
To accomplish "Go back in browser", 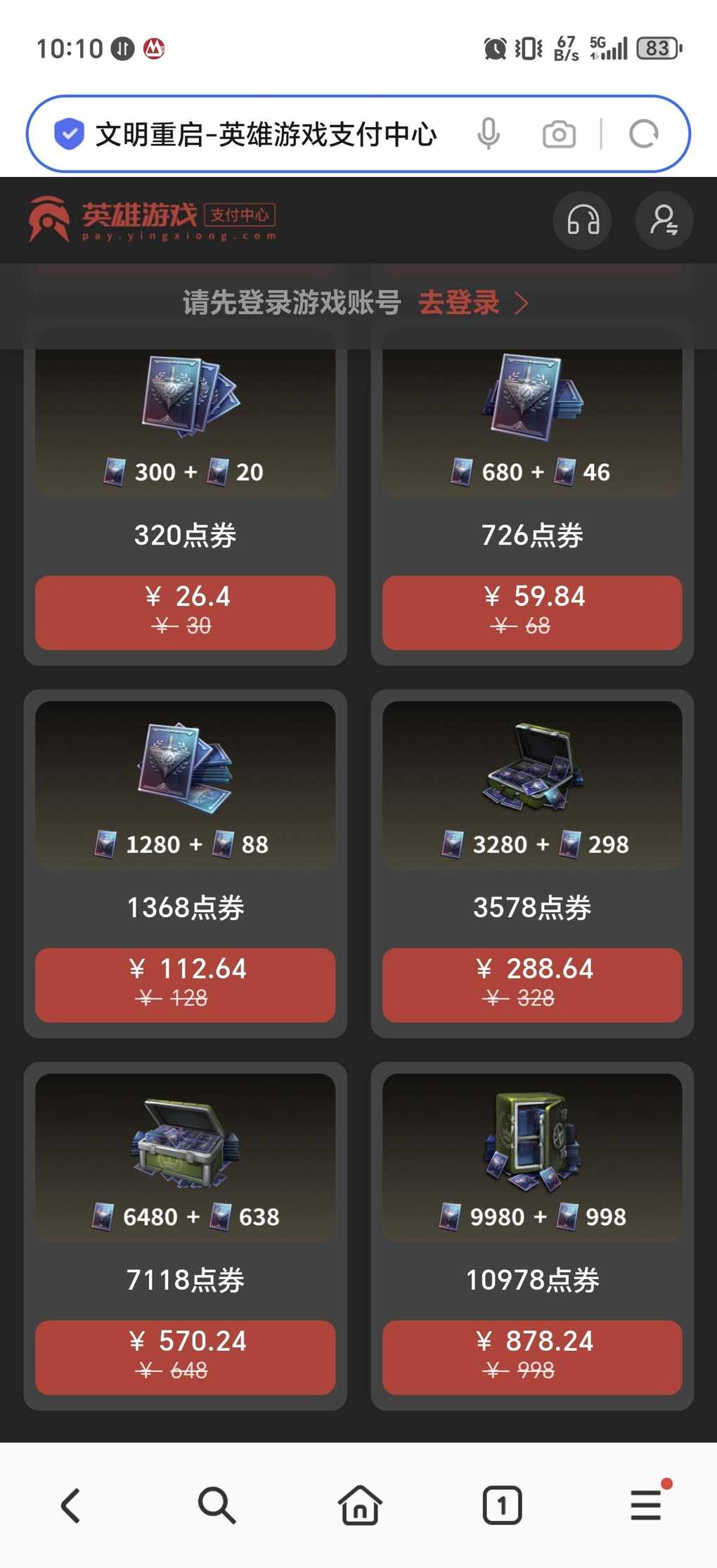I will 71,1505.
